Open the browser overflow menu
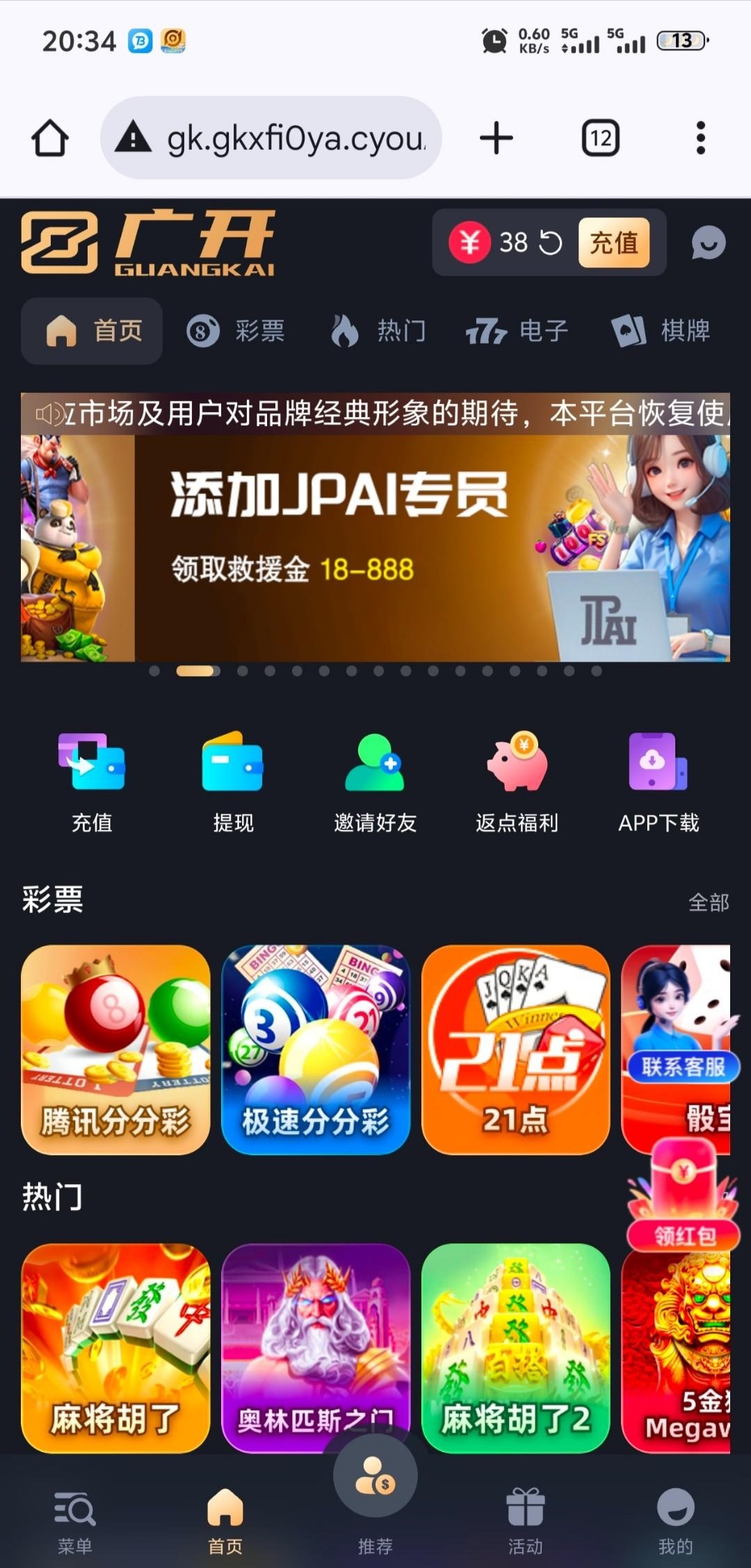Viewport: 751px width, 1568px height. pos(700,138)
